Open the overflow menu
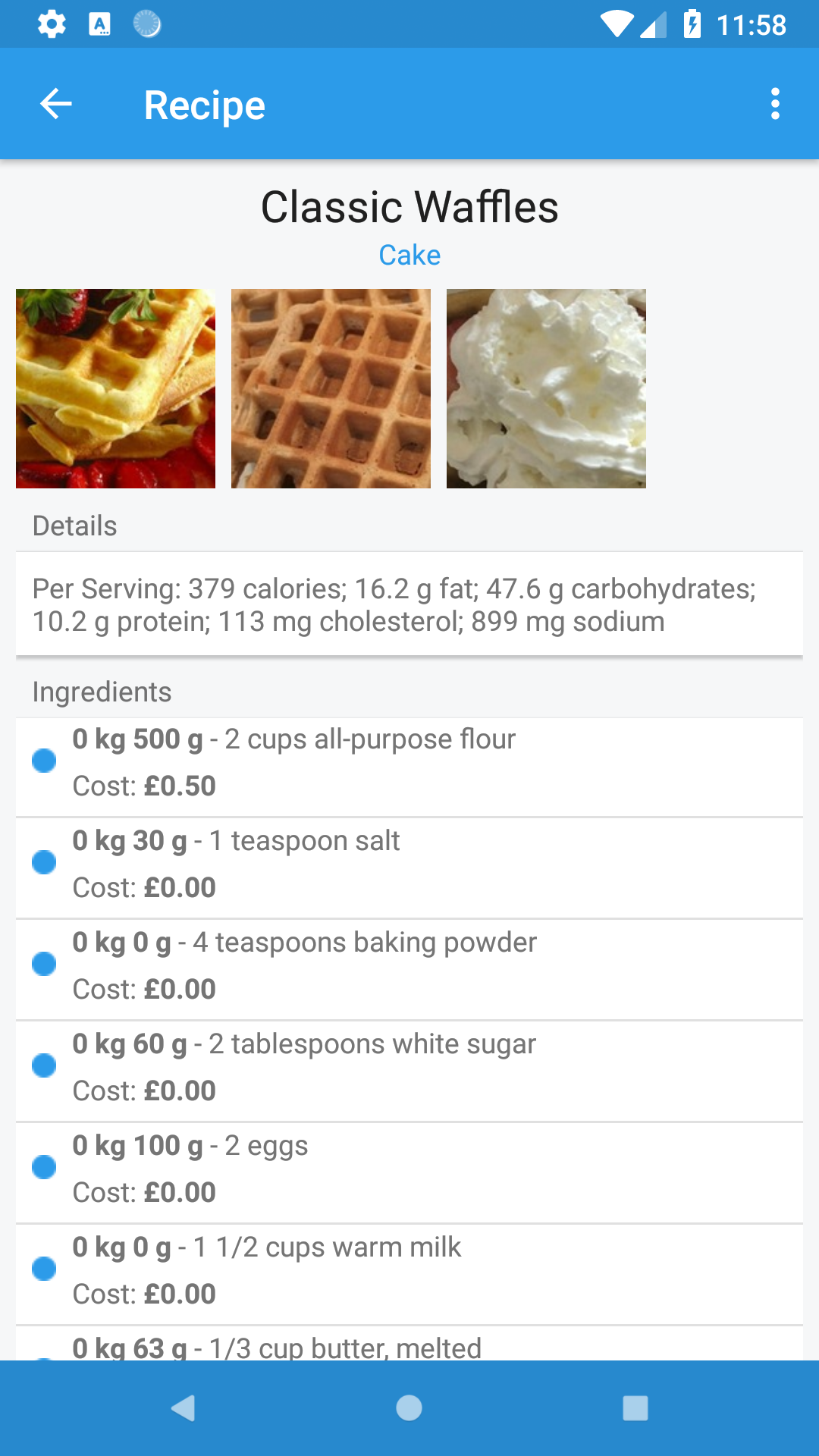819x1456 pixels. point(774,104)
